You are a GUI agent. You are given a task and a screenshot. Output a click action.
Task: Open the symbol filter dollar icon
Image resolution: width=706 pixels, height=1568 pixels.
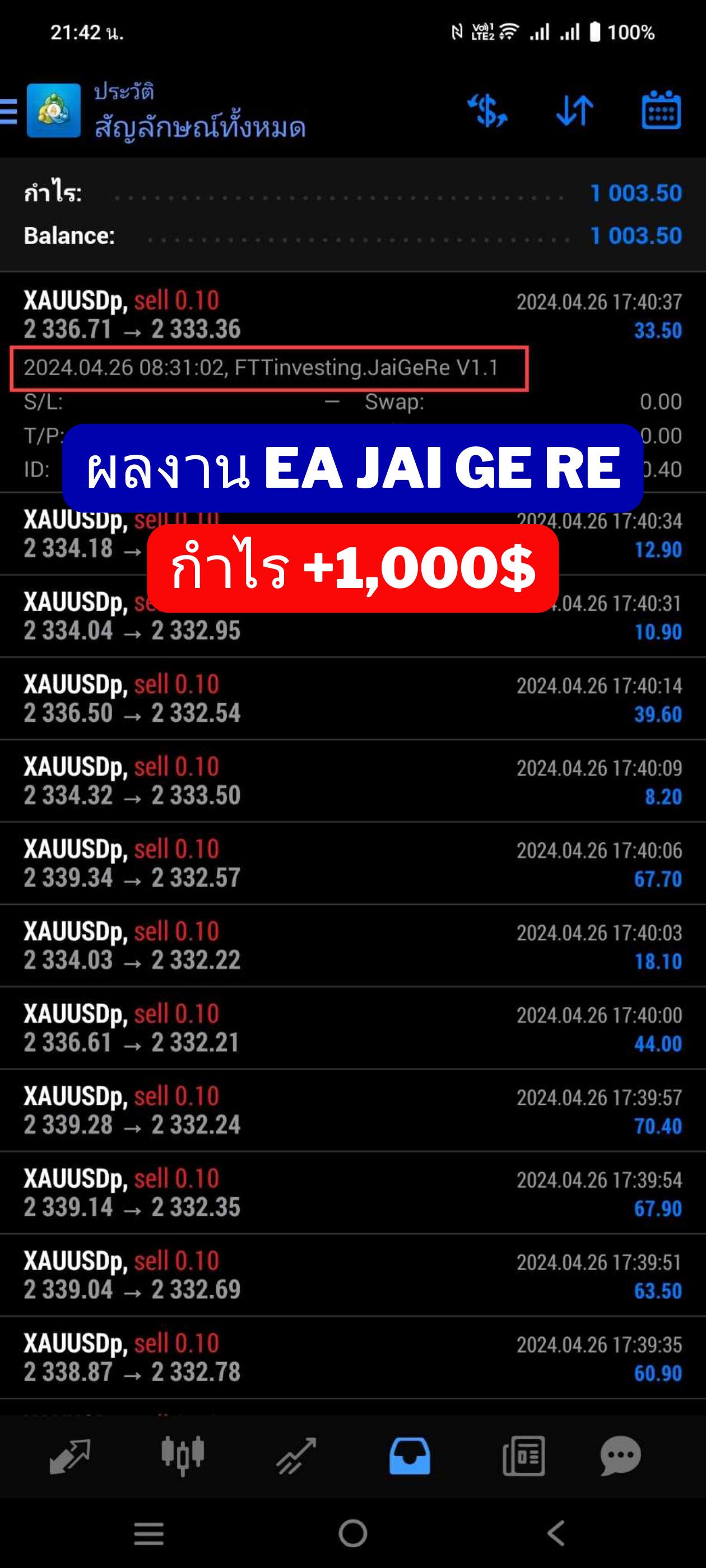click(x=487, y=111)
